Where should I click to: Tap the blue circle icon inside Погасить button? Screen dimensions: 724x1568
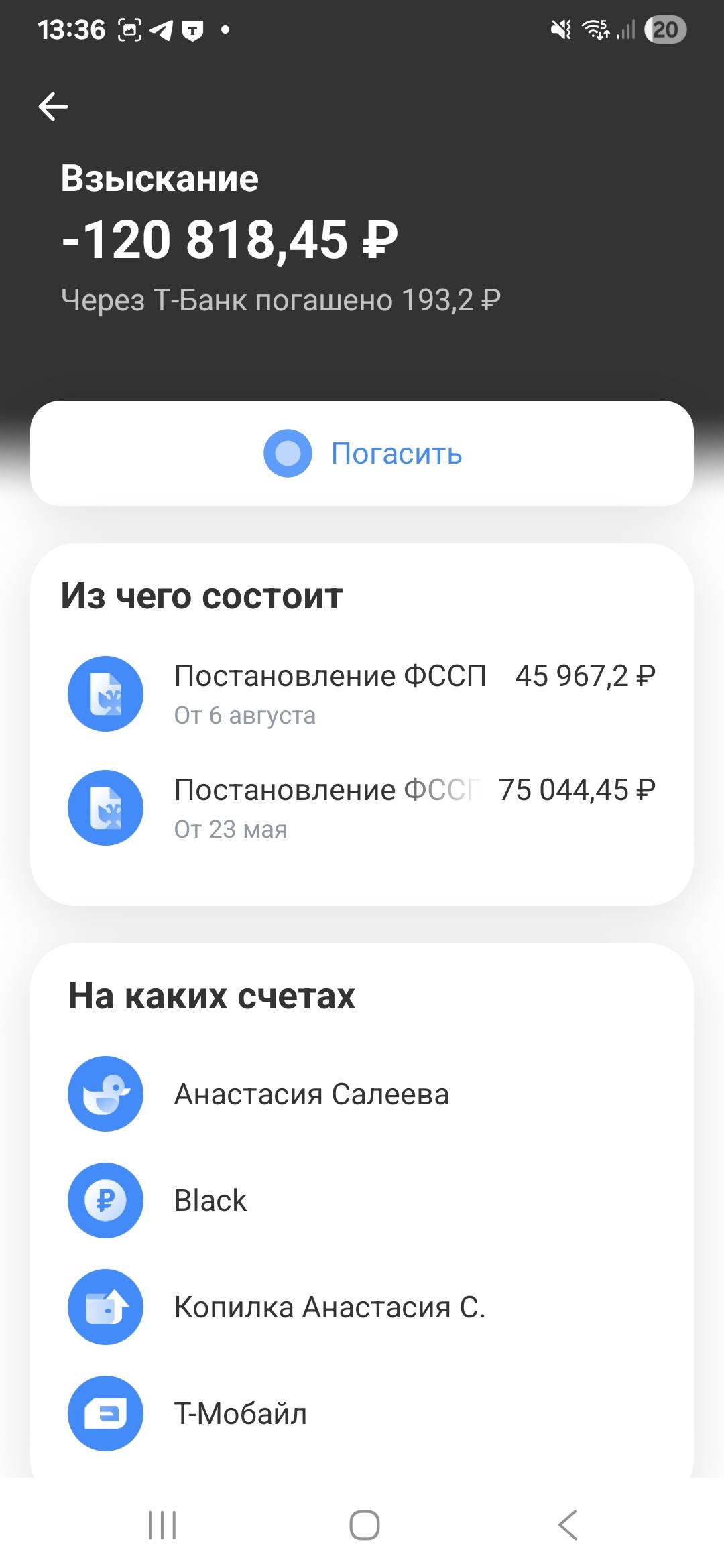(x=288, y=454)
